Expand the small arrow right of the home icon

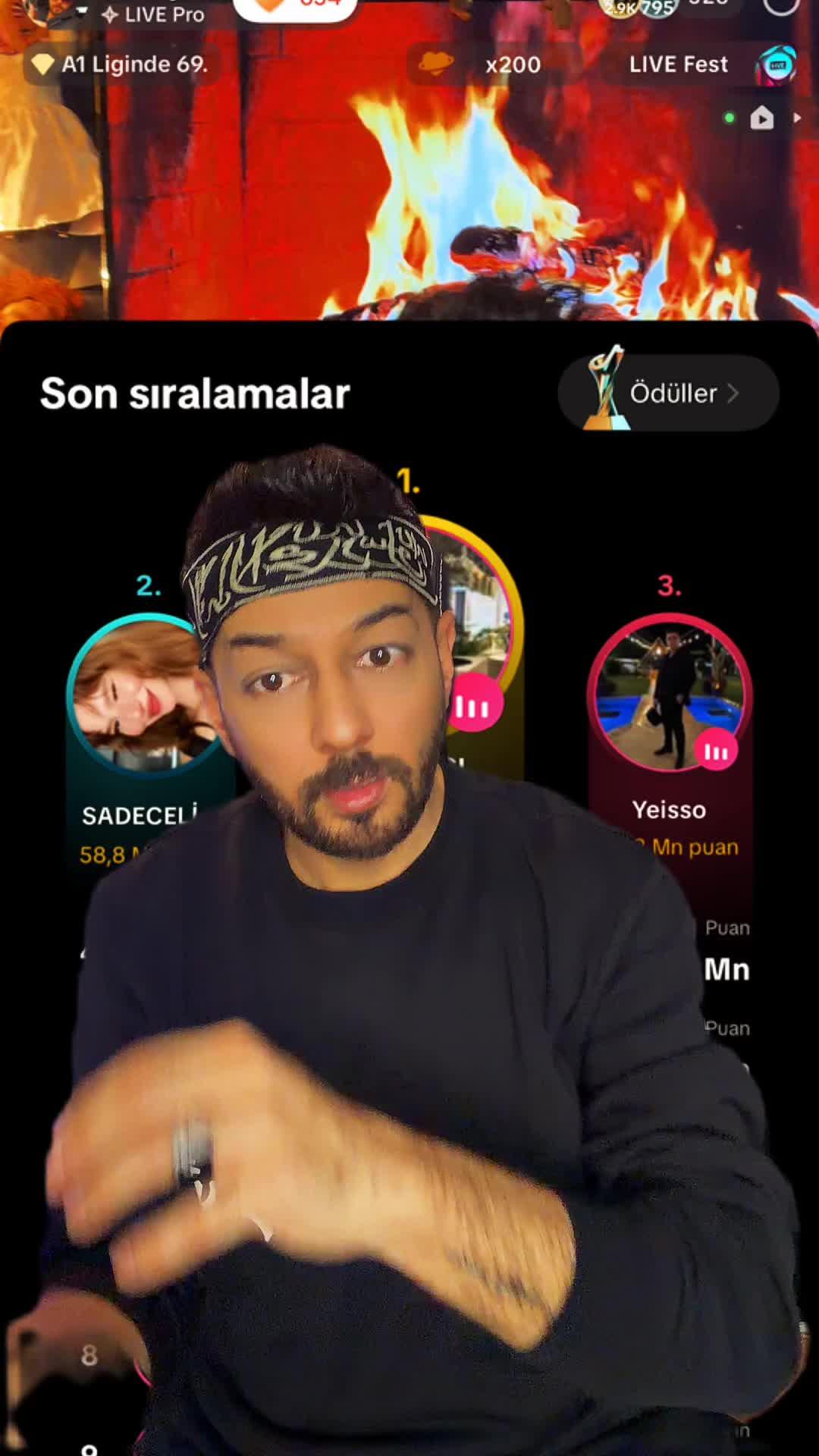tap(796, 118)
